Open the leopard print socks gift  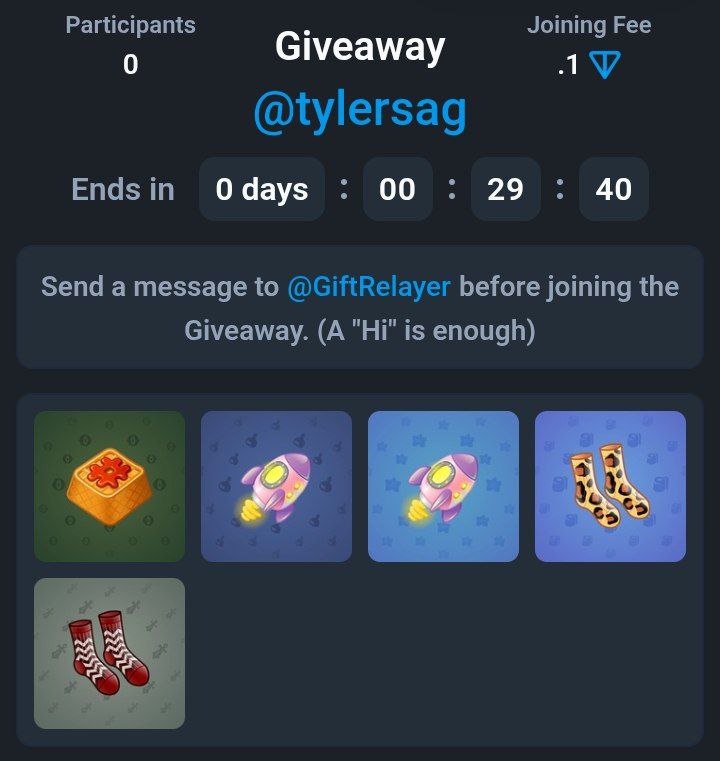tap(610, 486)
